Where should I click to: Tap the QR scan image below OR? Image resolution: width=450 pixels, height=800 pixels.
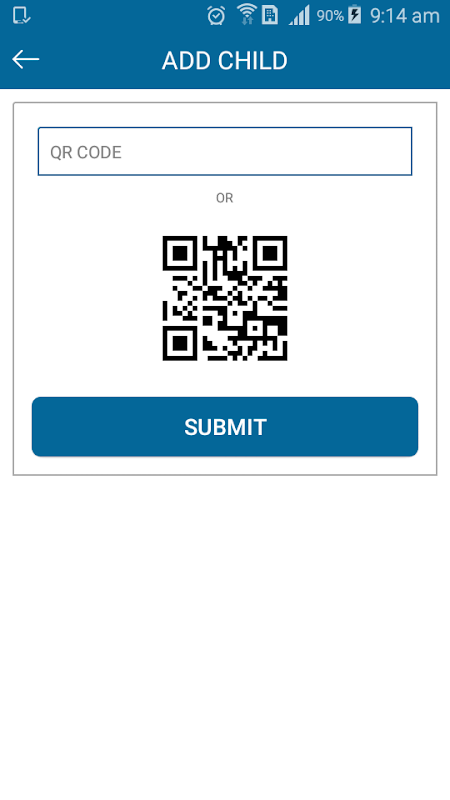225,298
